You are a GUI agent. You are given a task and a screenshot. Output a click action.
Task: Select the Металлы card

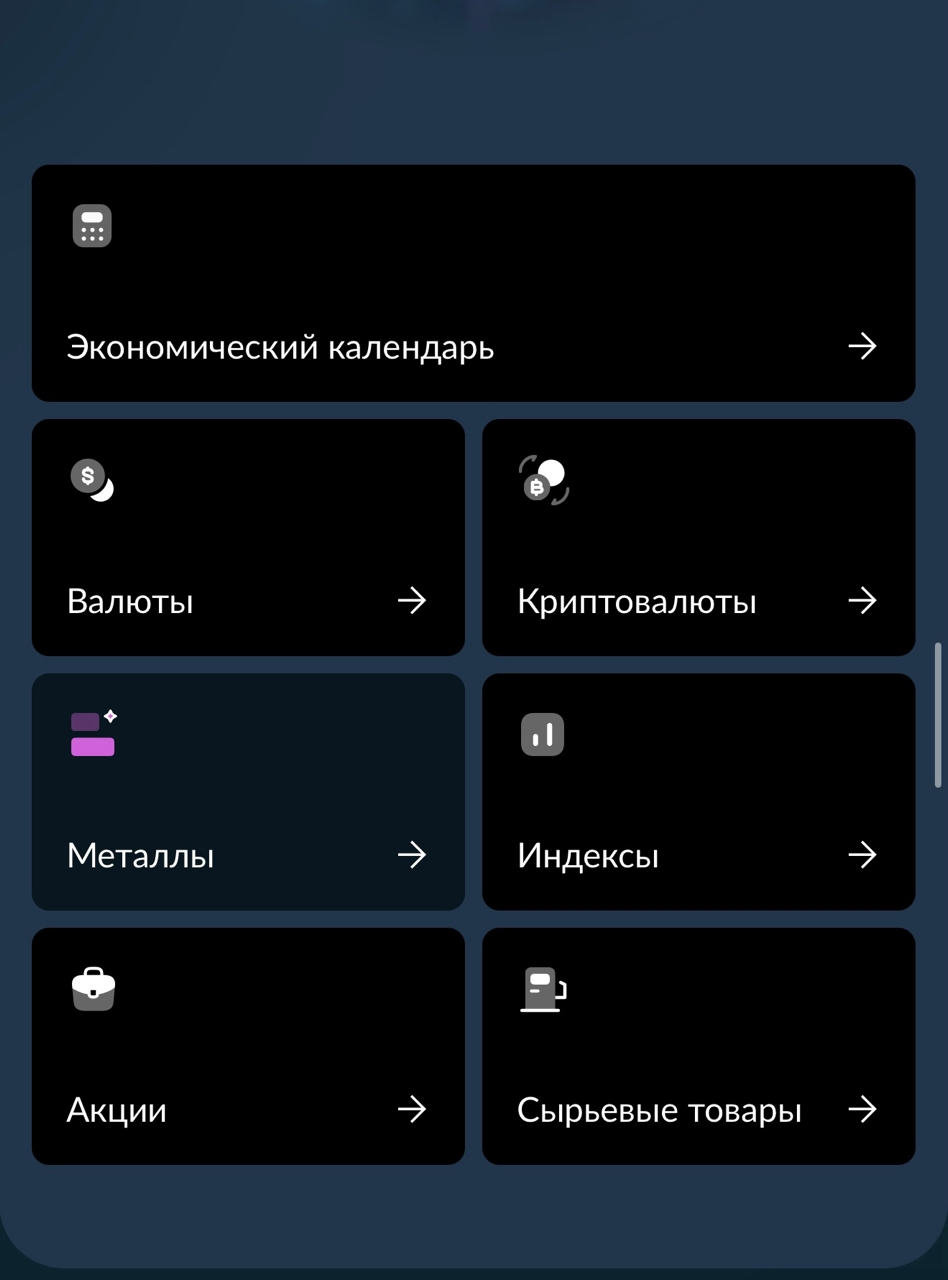(x=248, y=792)
